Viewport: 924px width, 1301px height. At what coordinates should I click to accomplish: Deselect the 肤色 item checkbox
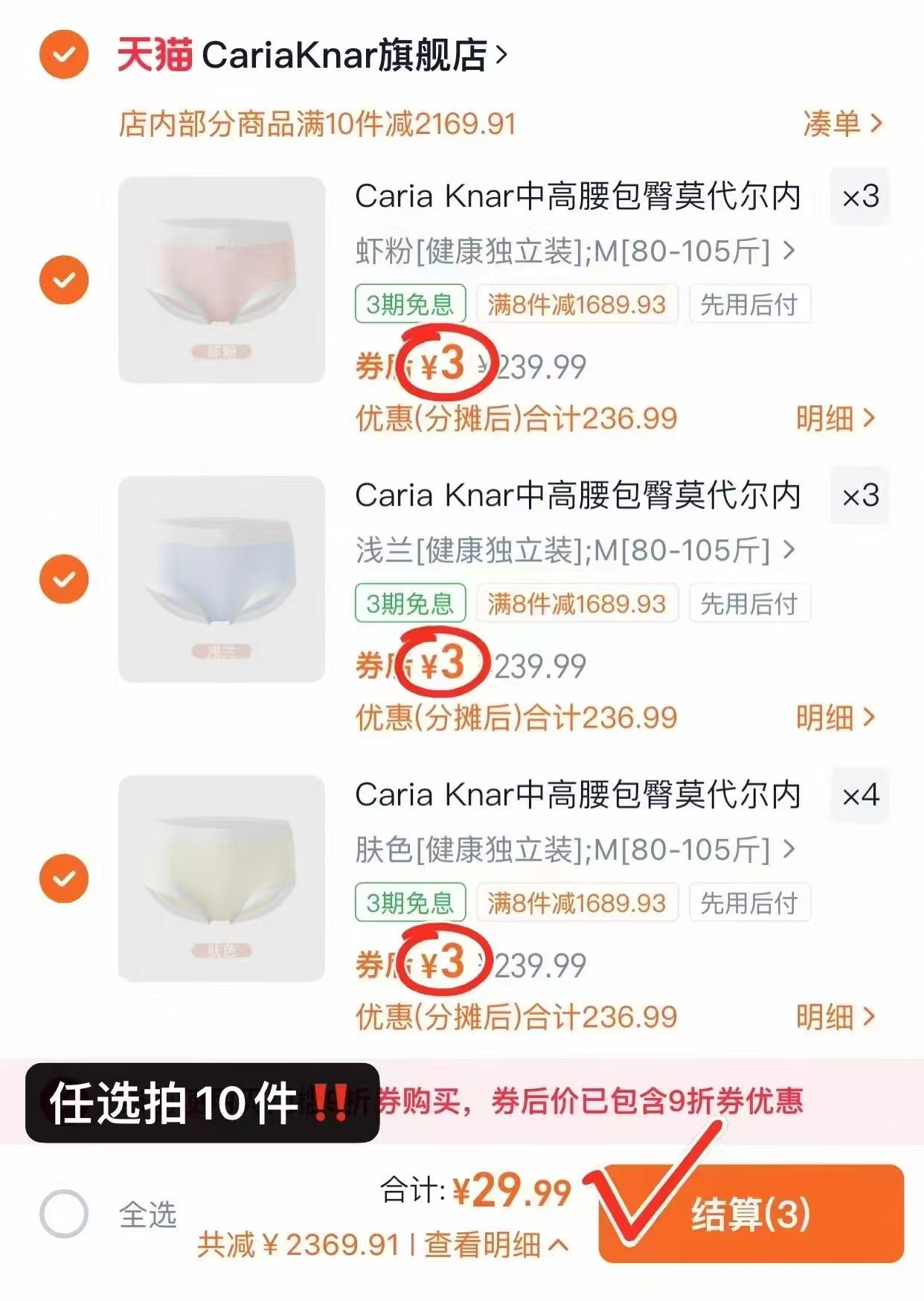[x=64, y=878]
